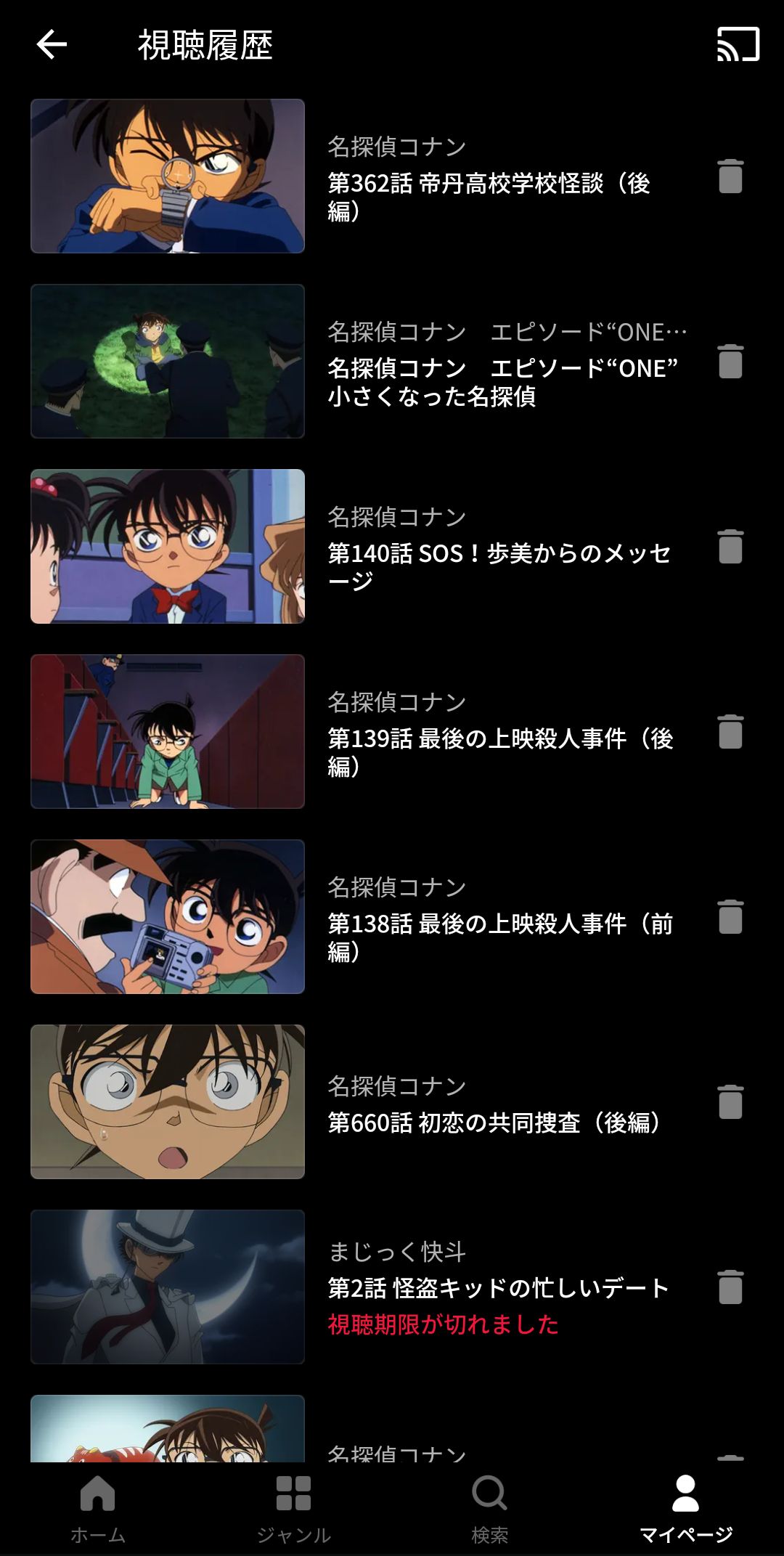784x1556 pixels.
Task: Delete episode 660 from history
Action: (730, 1102)
